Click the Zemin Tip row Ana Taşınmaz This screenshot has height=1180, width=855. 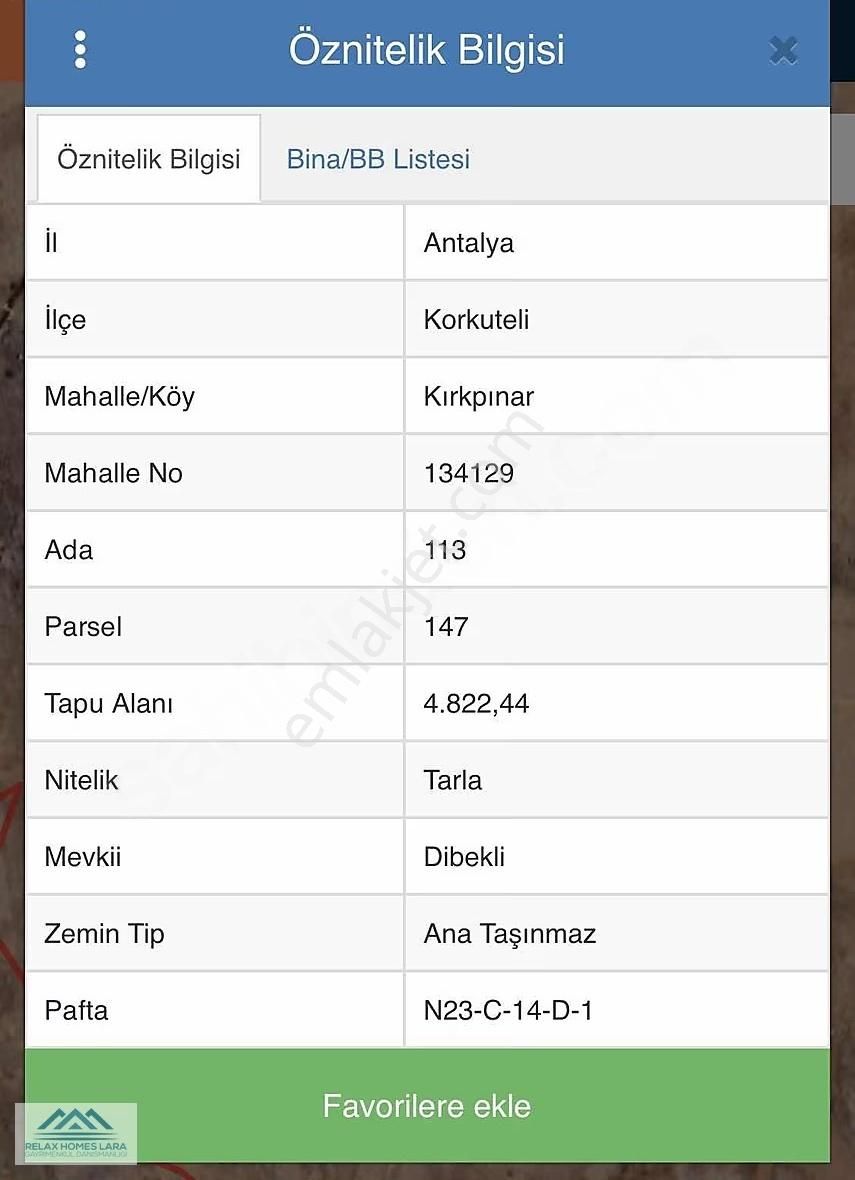coord(510,933)
